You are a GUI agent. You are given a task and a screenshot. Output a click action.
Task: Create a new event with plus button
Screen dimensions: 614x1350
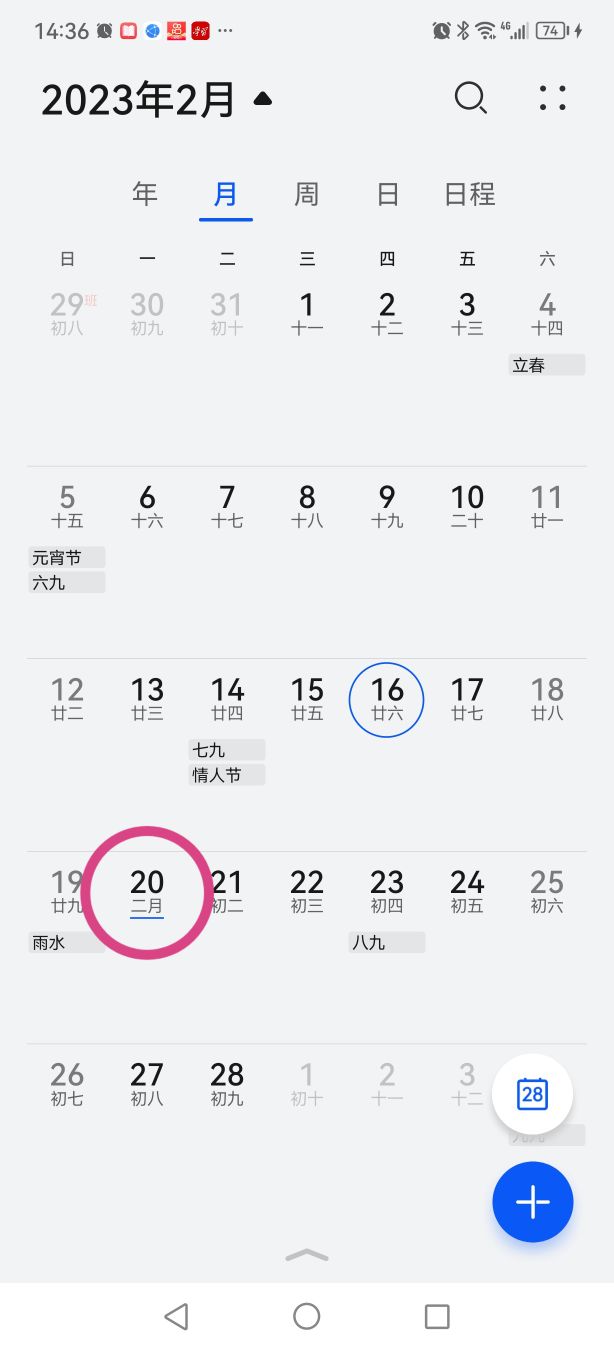pyautogui.click(x=532, y=1201)
